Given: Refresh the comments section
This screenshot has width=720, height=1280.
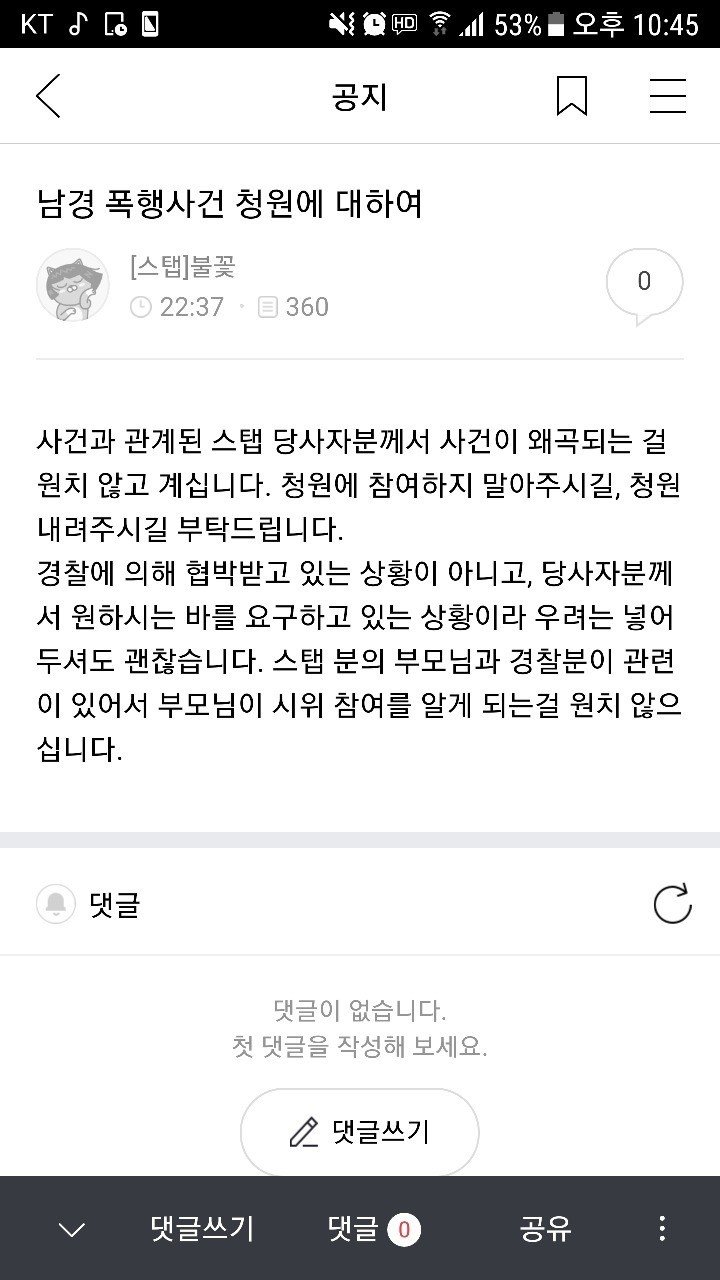Looking at the screenshot, I should (x=672, y=904).
